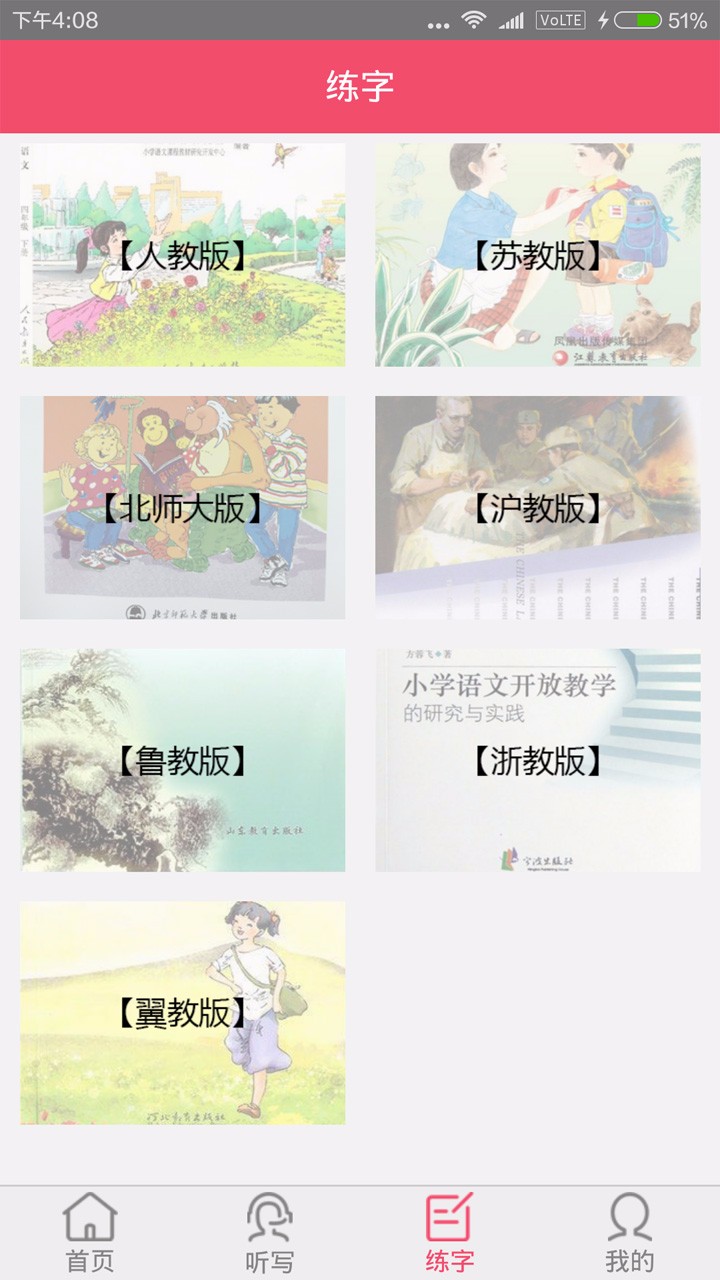Switch to the 听写 dictation tab

tap(270, 1233)
